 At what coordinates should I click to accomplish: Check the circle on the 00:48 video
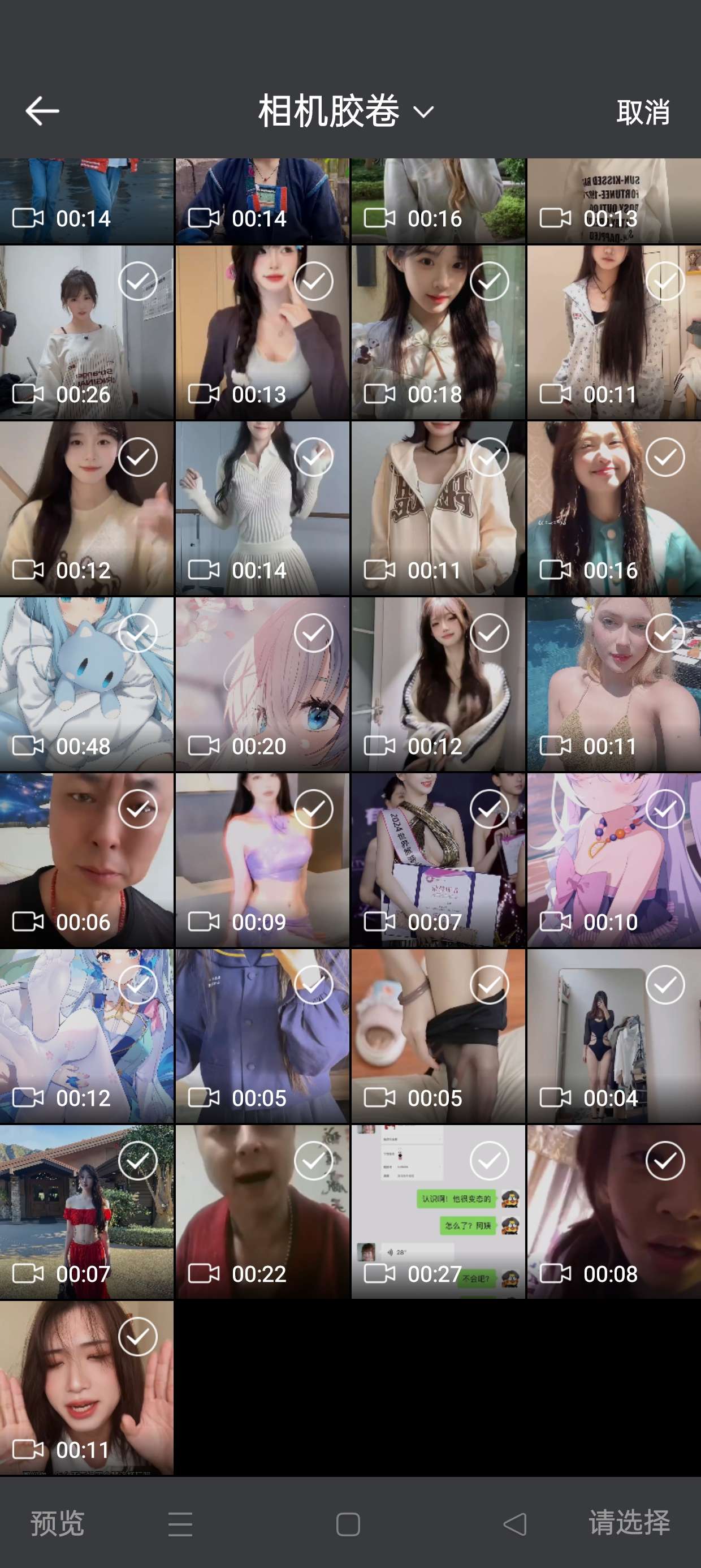[137, 633]
